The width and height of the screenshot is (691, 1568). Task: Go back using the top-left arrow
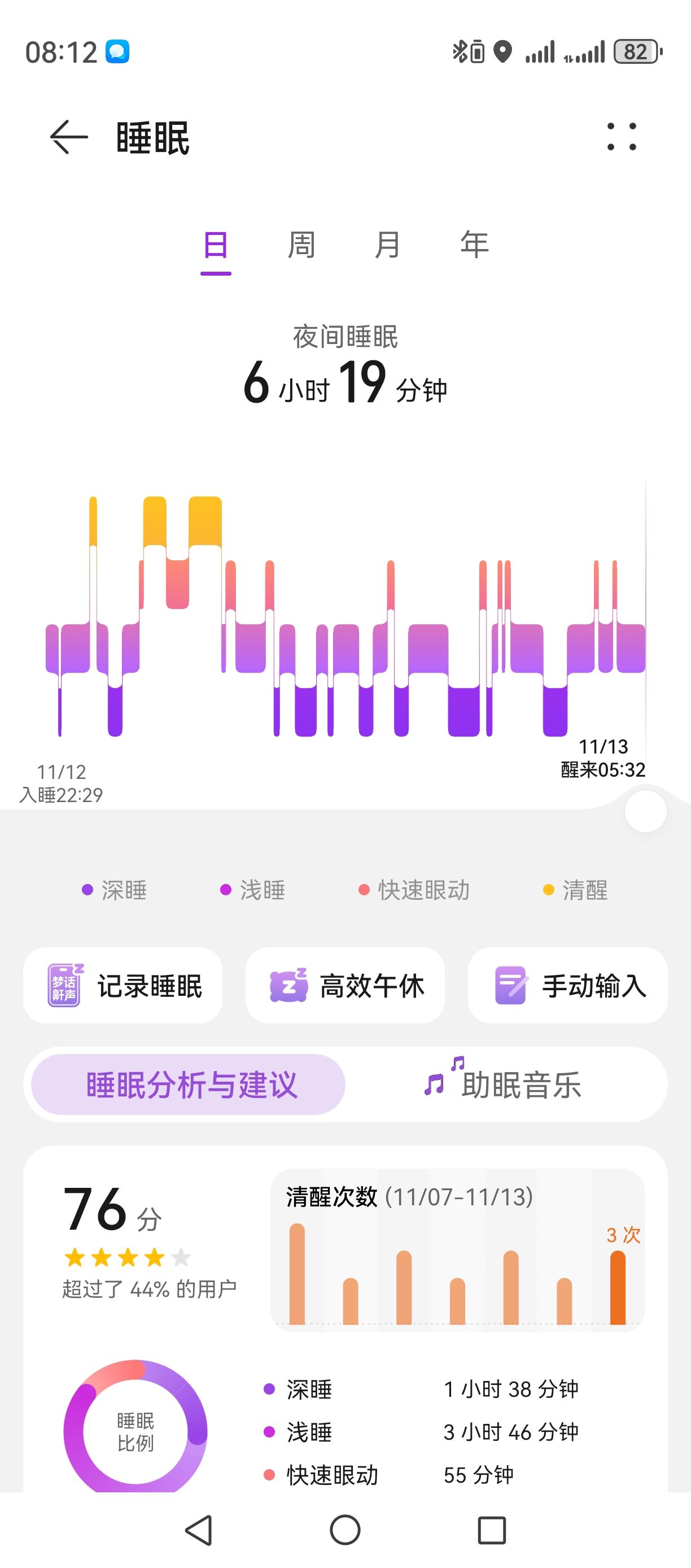click(x=69, y=137)
